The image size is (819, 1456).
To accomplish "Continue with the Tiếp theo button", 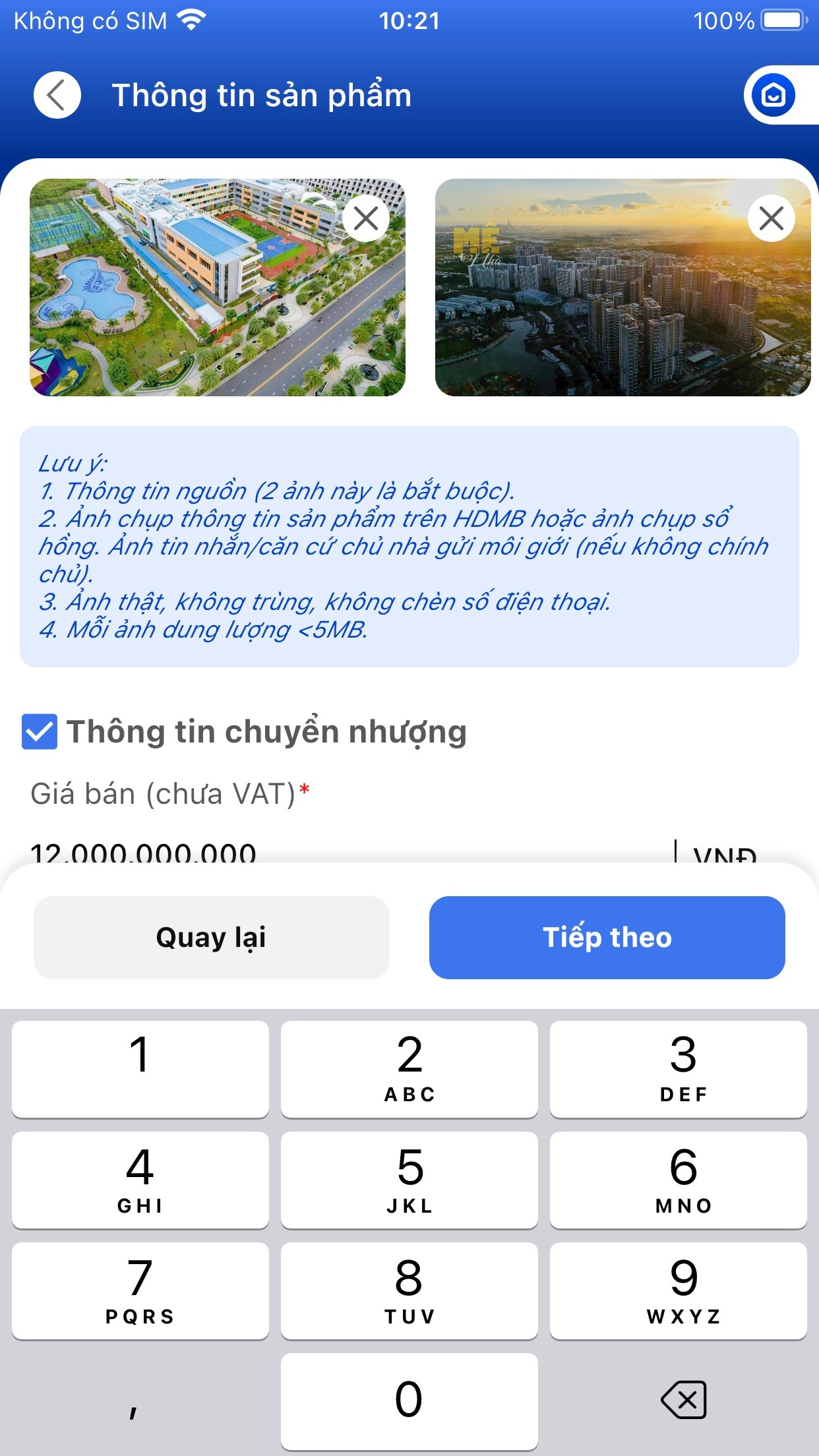I will pyautogui.click(x=607, y=937).
